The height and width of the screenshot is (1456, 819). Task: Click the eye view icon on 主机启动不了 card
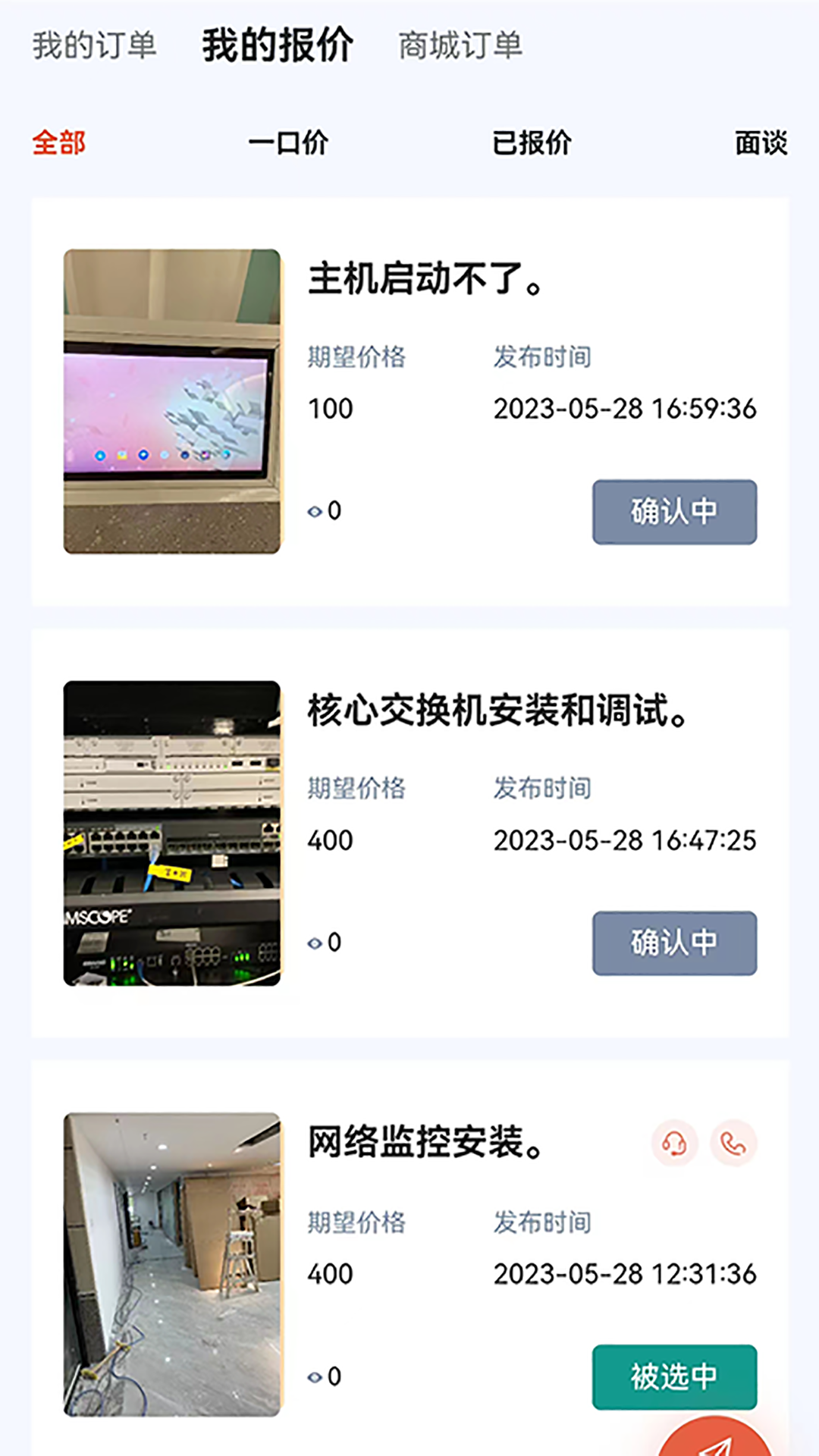(315, 512)
